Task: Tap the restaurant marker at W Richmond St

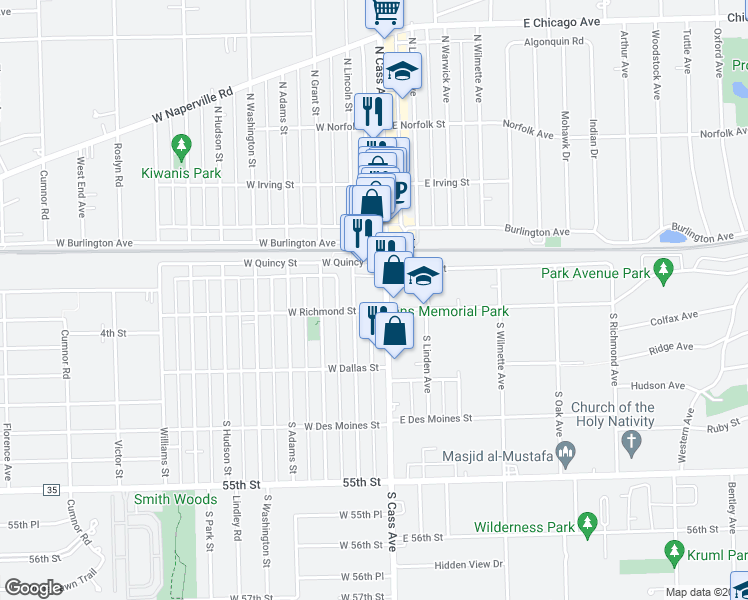Action: click(x=373, y=320)
